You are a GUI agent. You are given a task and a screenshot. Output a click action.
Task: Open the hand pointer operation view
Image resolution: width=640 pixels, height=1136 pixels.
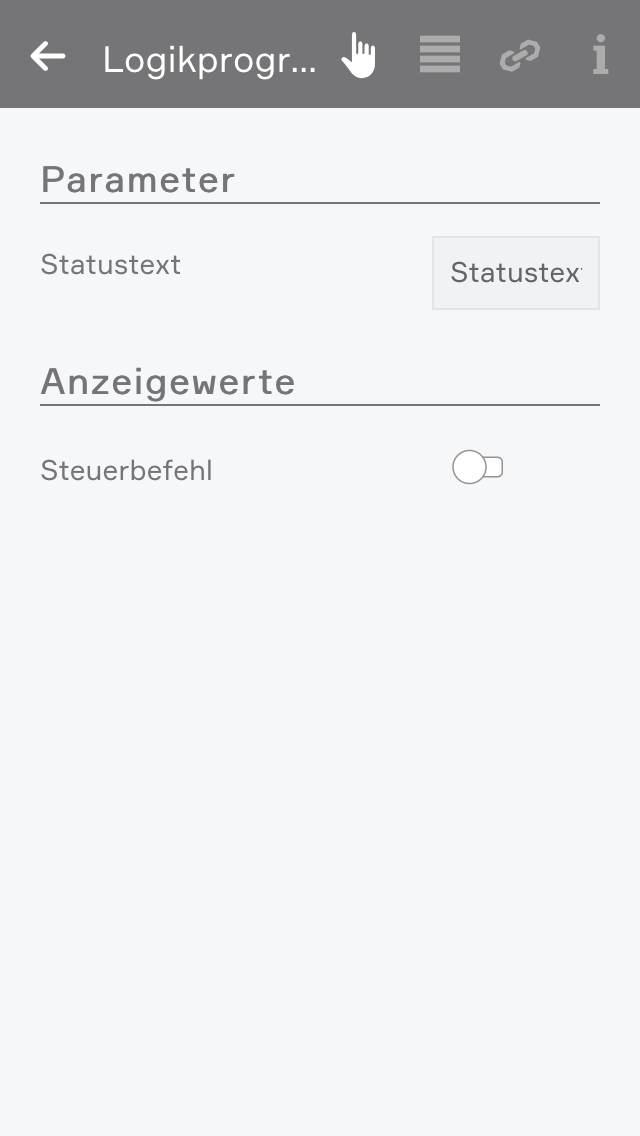point(358,55)
